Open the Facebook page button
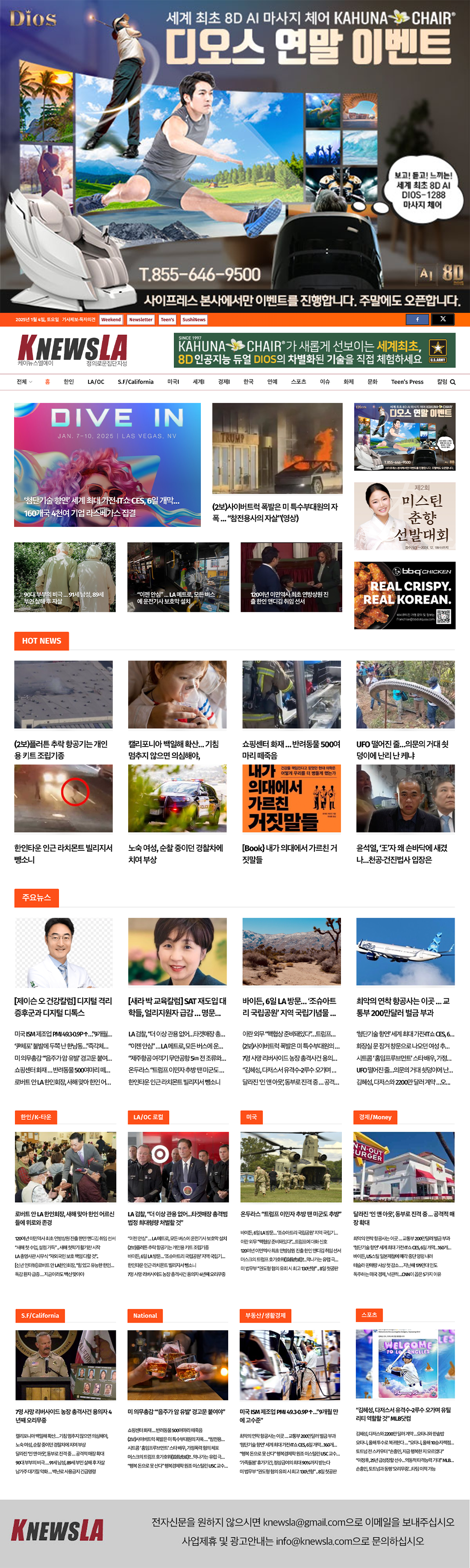This screenshot has height=1568, width=470. [417, 319]
